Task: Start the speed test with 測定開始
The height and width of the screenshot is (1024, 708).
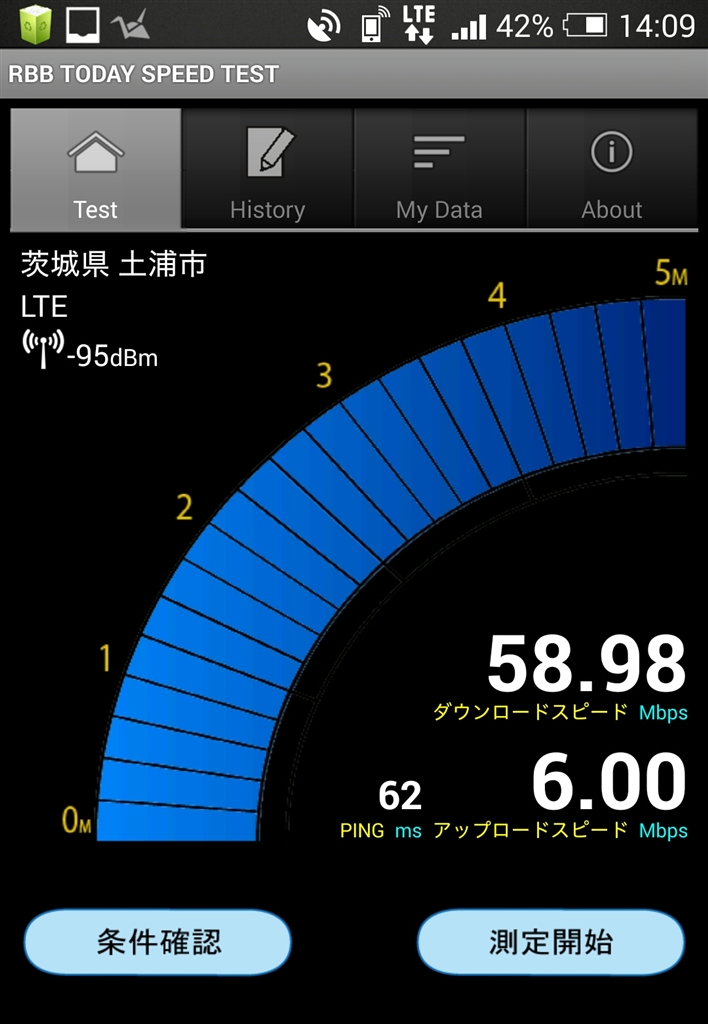Action: [x=551, y=942]
